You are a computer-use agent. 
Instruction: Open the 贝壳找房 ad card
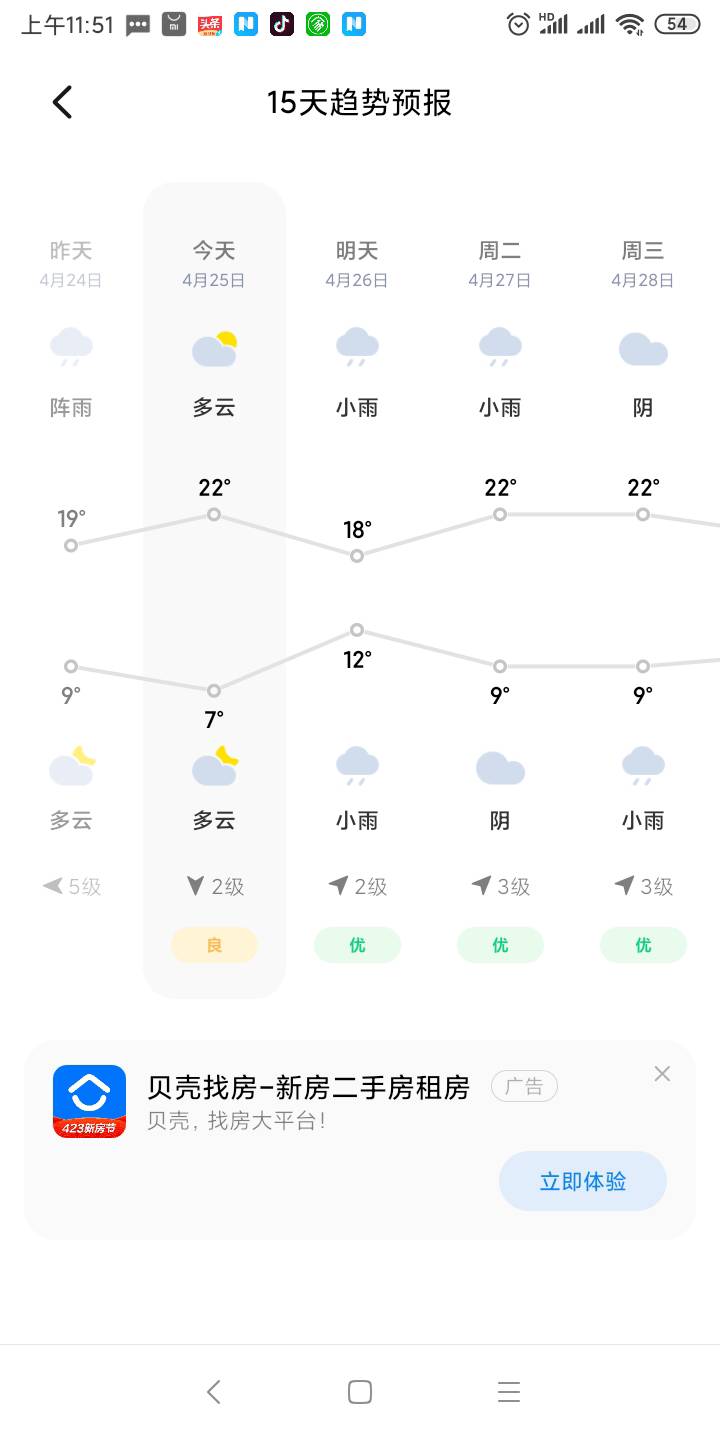(360, 1140)
